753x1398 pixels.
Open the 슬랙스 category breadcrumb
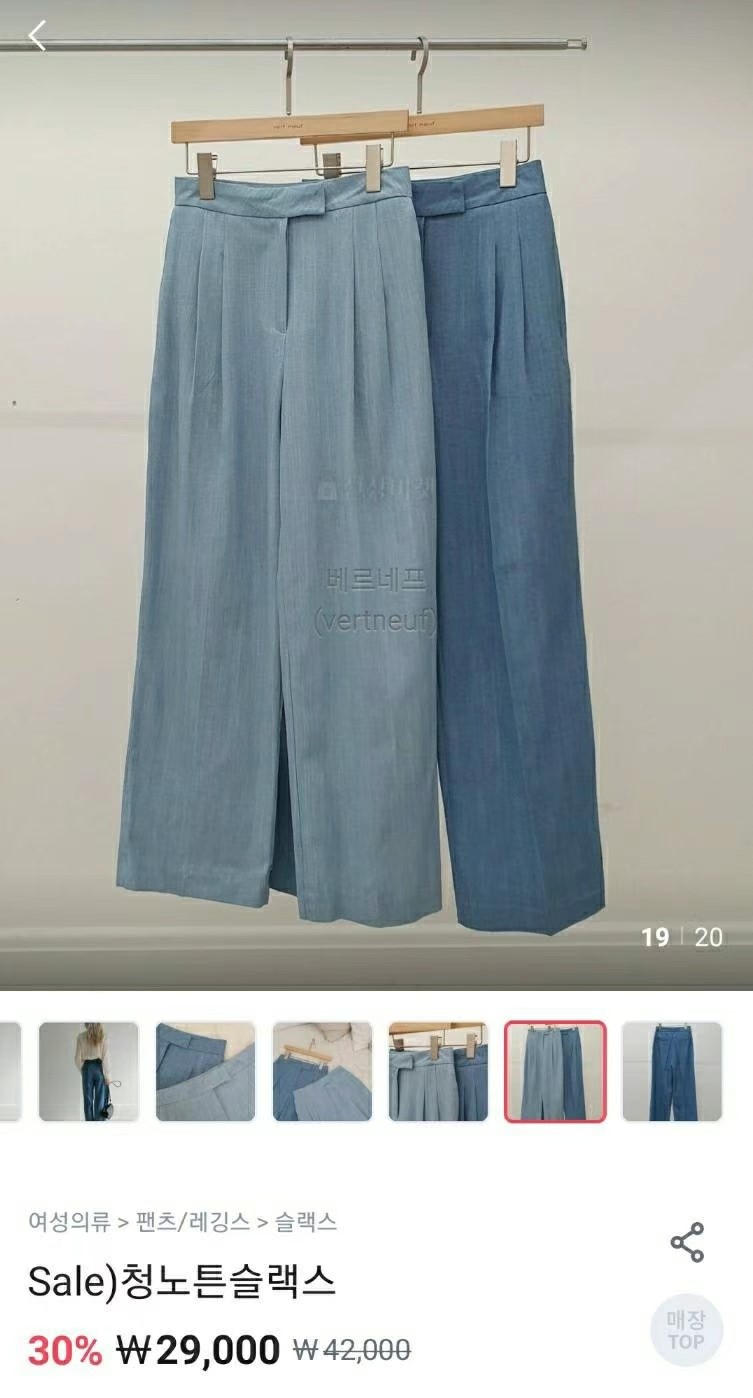coord(306,1221)
